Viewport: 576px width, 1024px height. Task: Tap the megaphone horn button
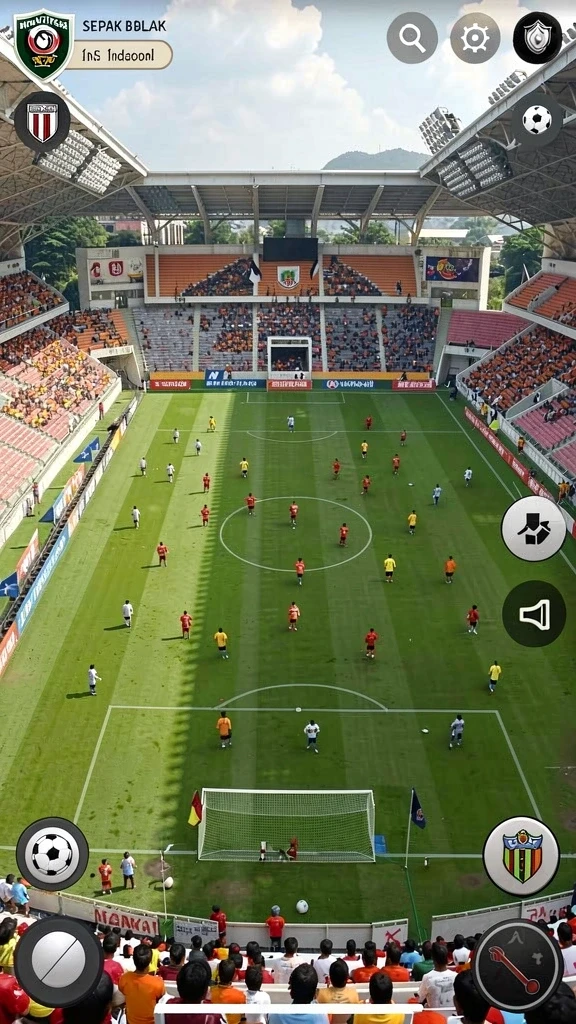click(x=534, y=614)
